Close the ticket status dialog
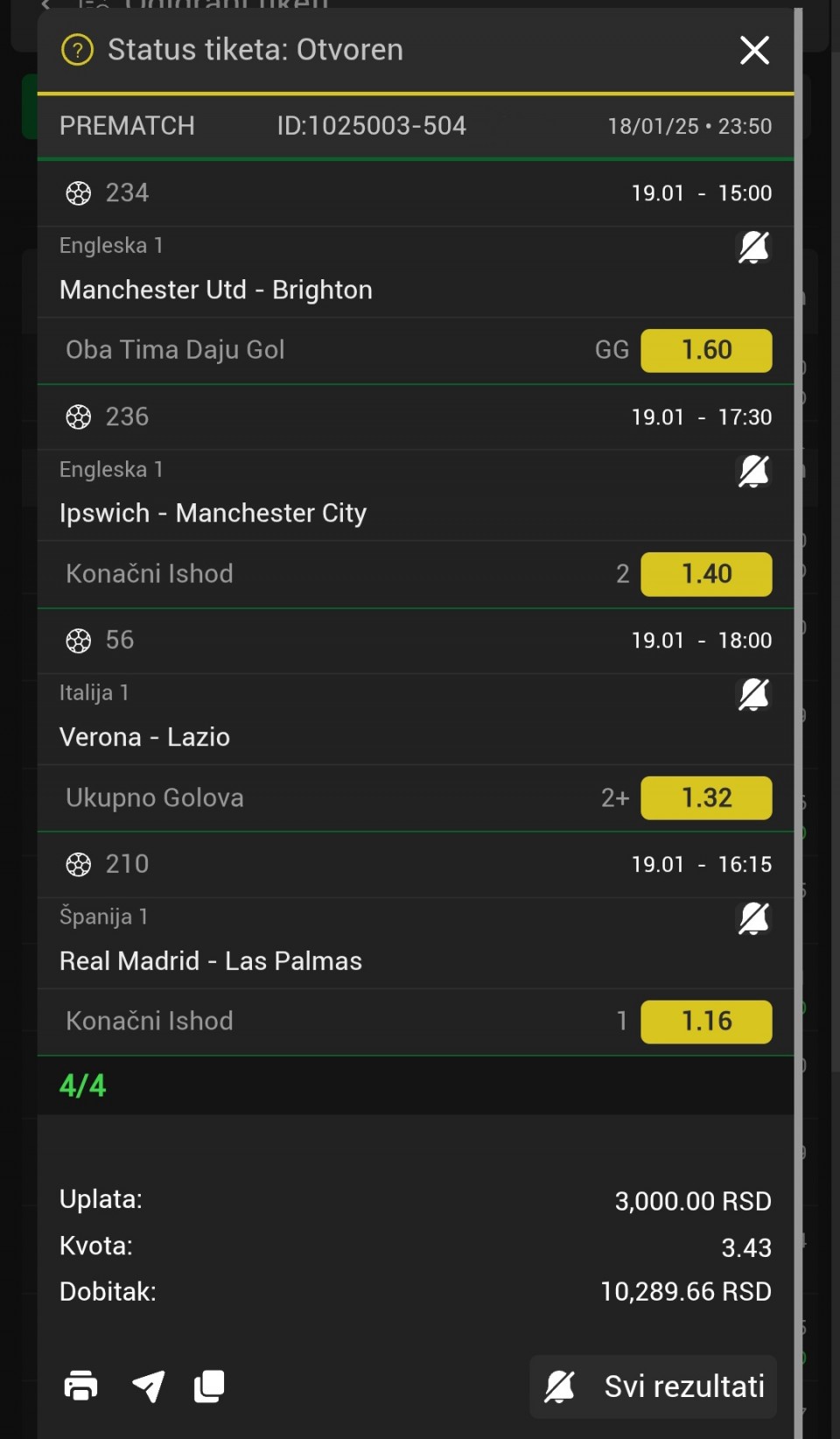 point(754,51)
